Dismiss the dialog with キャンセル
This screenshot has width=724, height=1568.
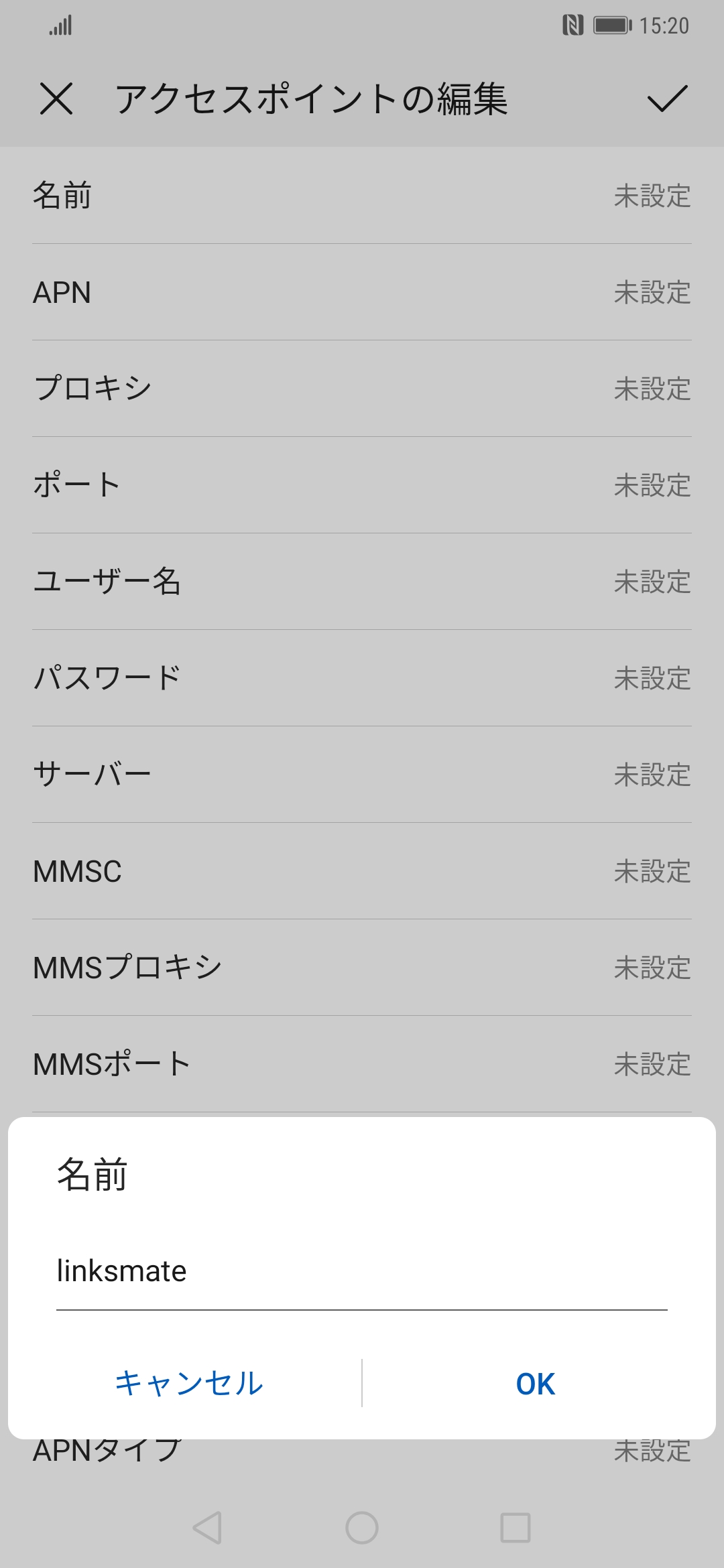(190, 1382)
